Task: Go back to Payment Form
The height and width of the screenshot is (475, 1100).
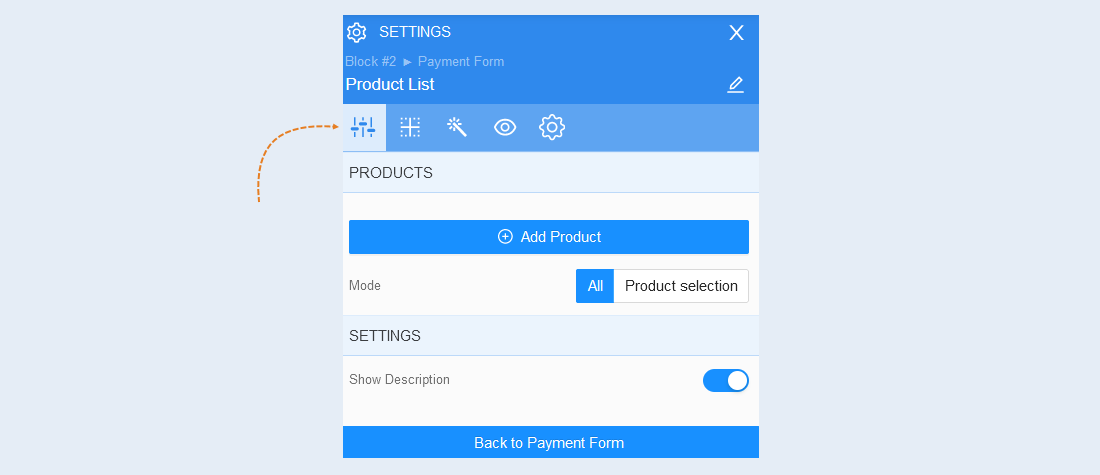Action: (x=551, y=442)
